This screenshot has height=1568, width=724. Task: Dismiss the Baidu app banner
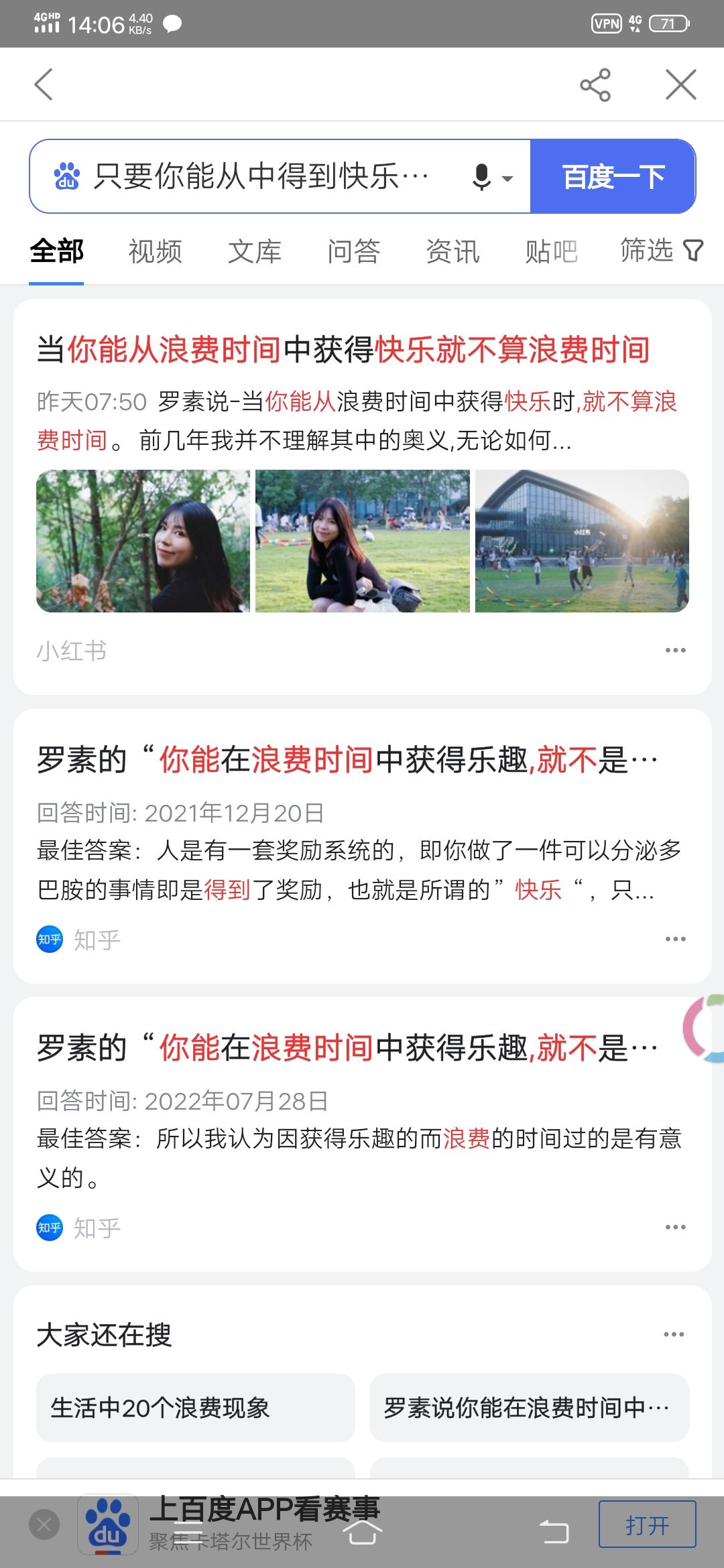(44, 1525)
